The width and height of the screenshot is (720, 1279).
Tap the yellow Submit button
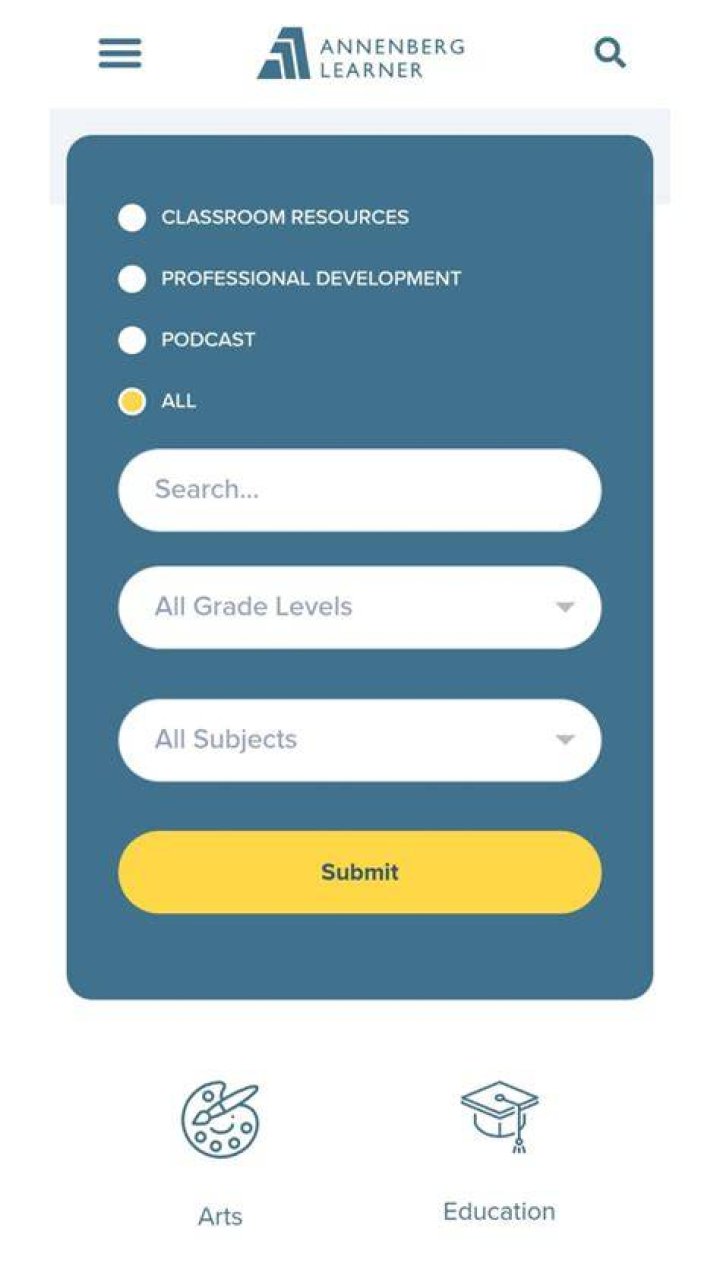[360, 872]
